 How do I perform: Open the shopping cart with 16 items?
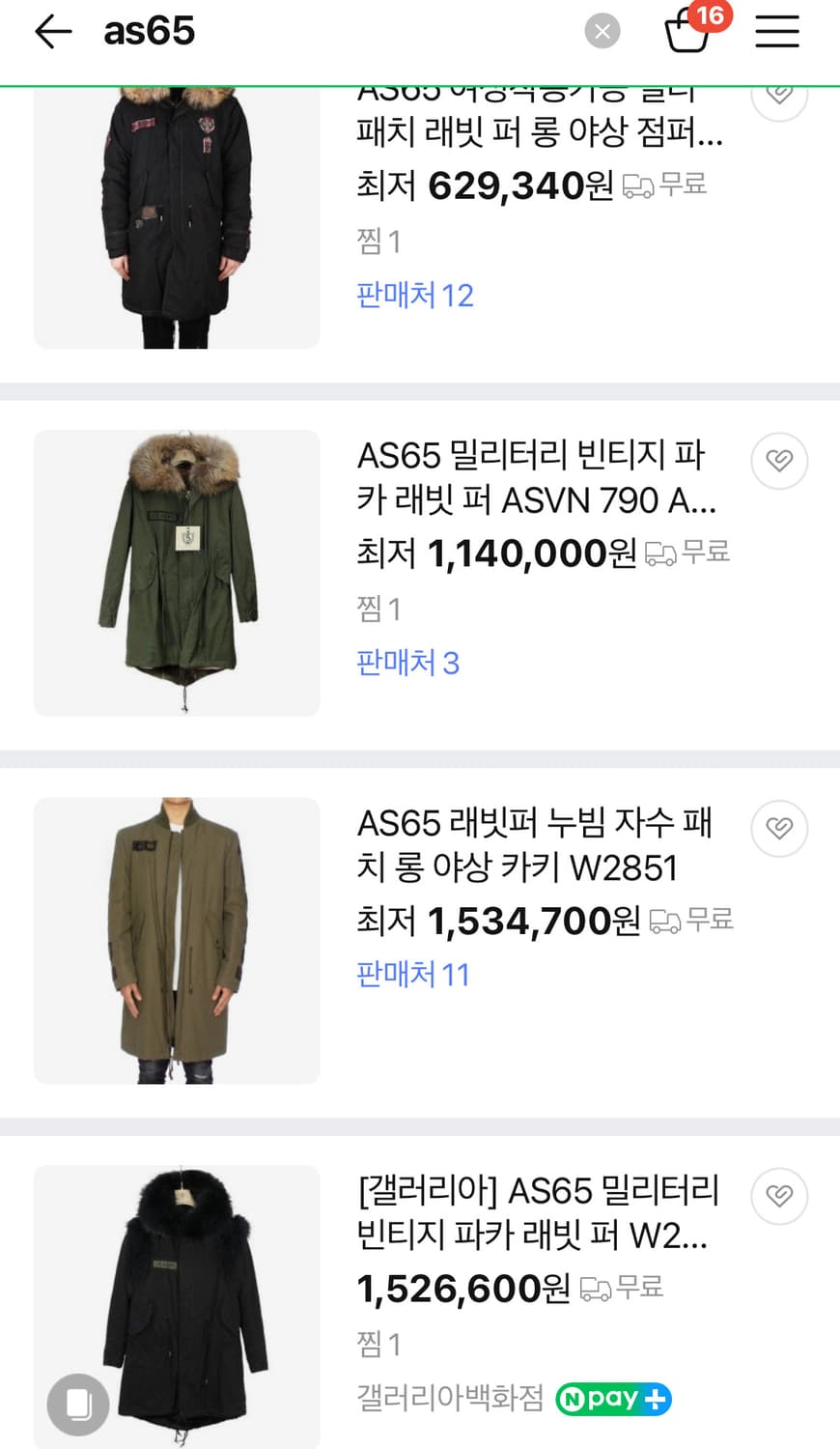click(x=689, y=32)
